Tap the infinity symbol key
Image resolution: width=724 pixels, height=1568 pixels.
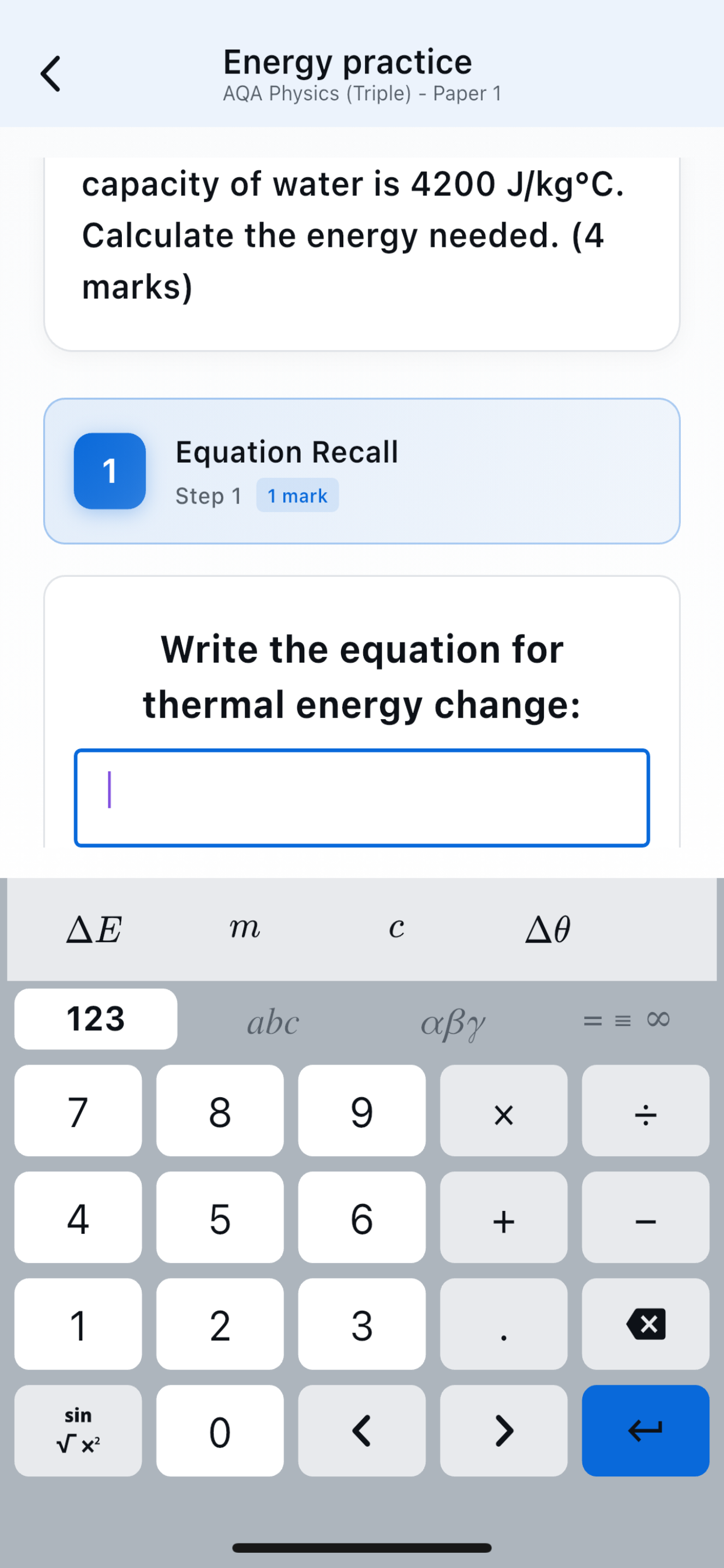pyautogui.click(x=658, y=1020)
